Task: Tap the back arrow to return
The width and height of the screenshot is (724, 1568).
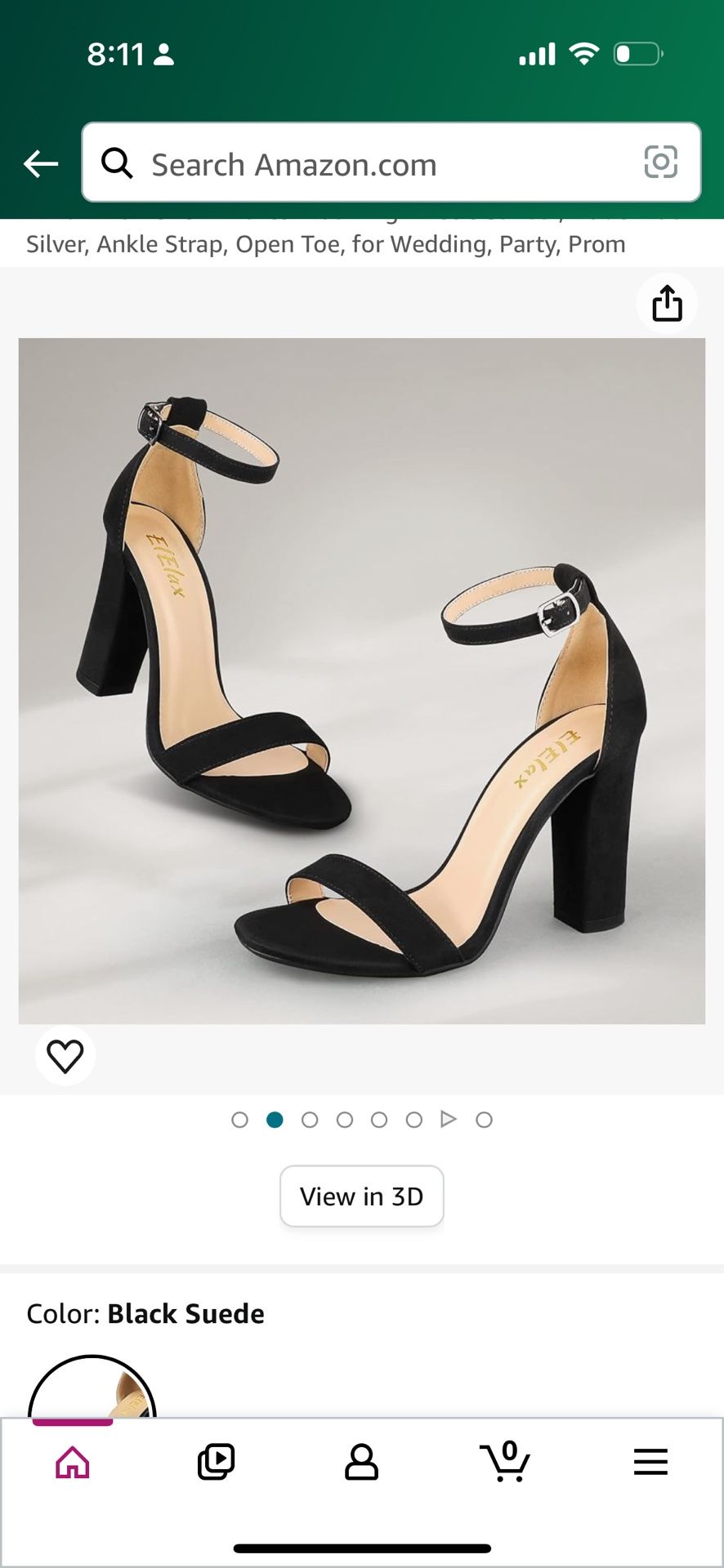Action: click(x=40, y=163)
